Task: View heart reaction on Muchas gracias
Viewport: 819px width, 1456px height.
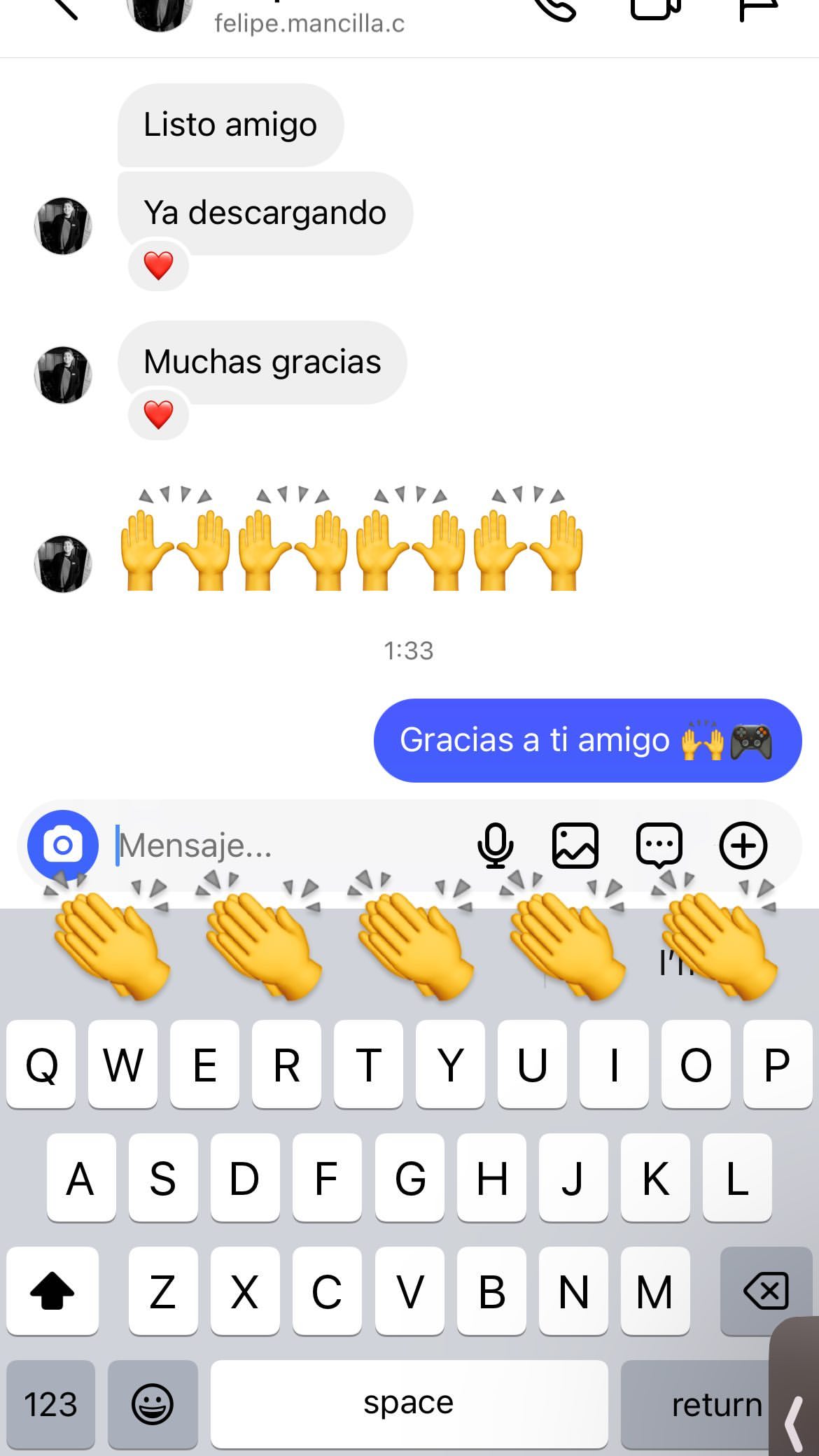Action: click(x=158, y=415)
